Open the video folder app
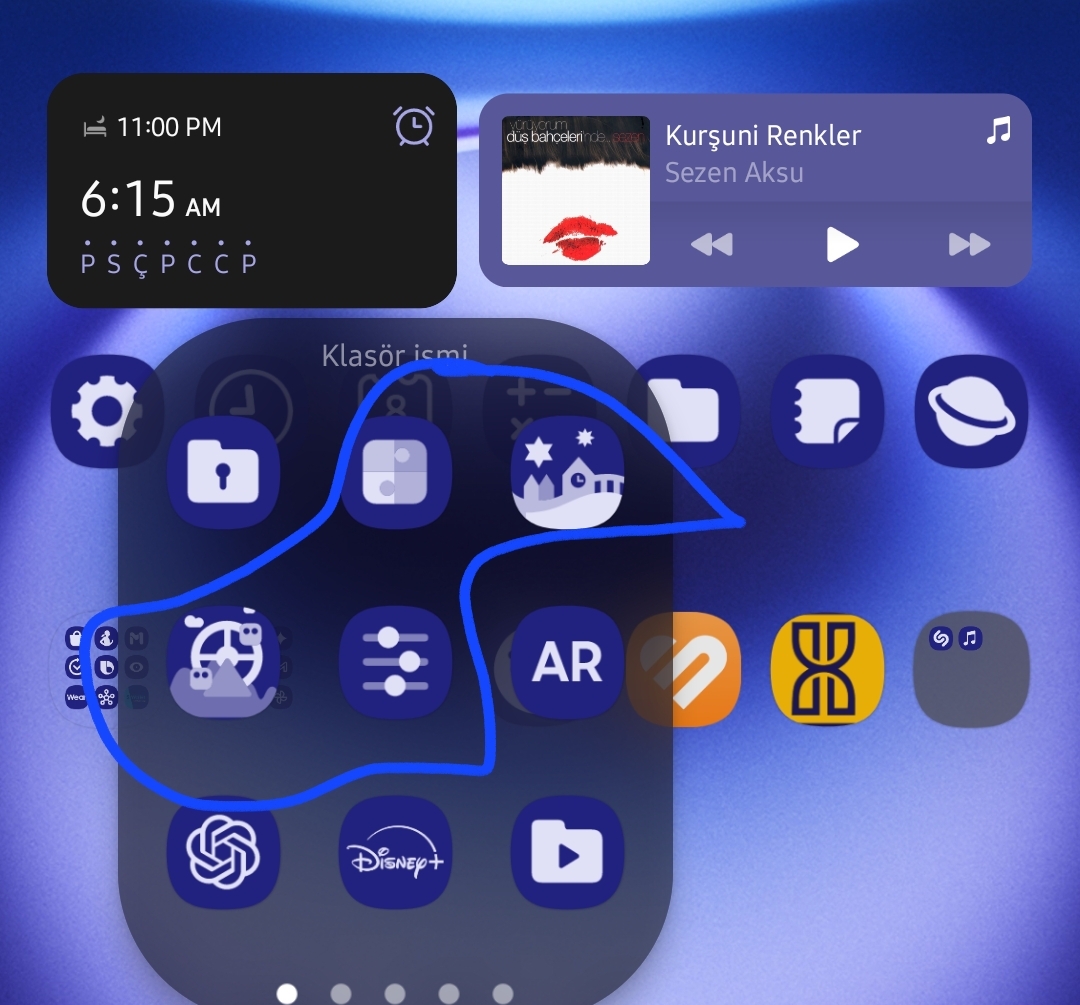The image size is (1080, 1005). [567, 853]
